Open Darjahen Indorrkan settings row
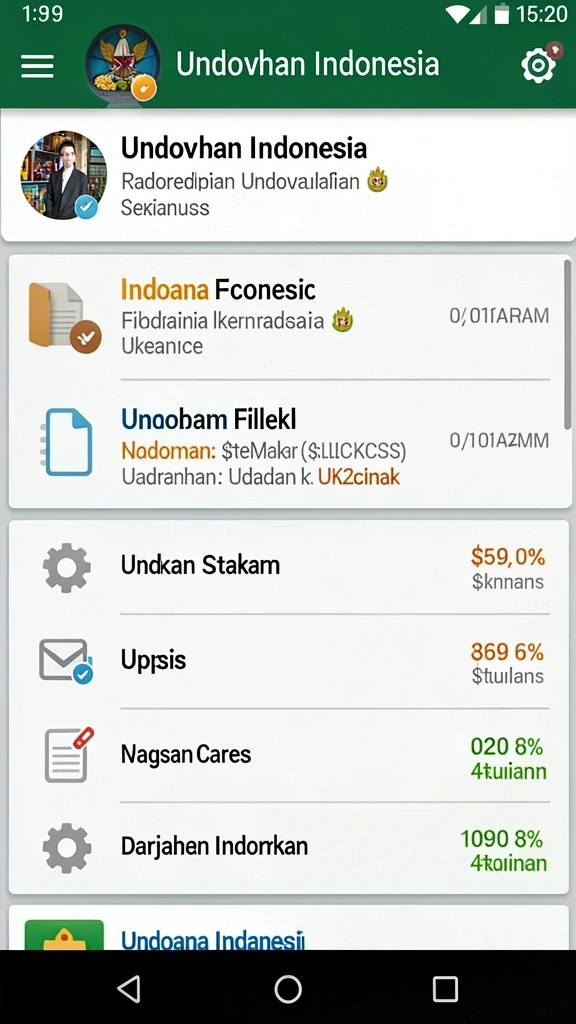The image size is (576, 1024). click(288, 847)
